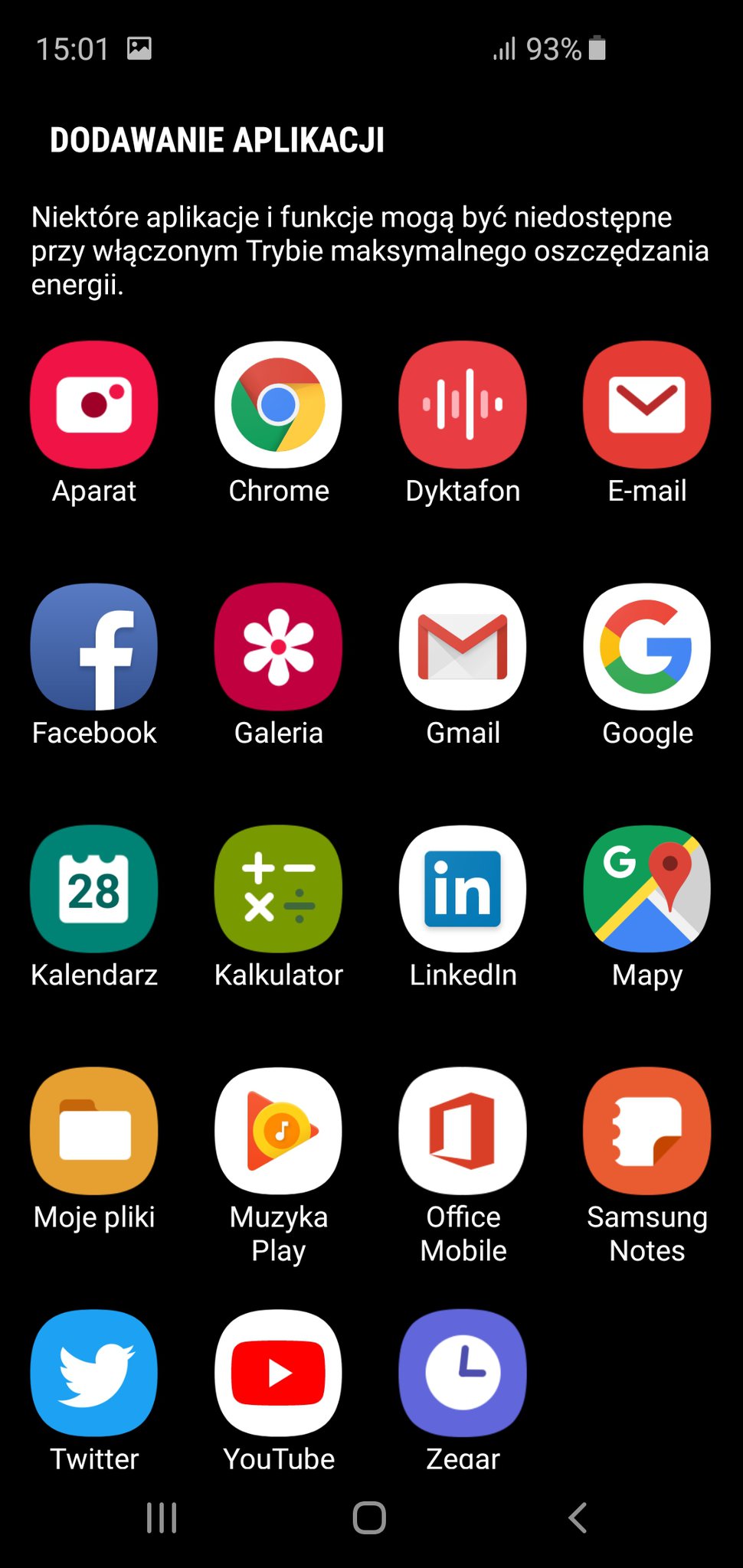Select the Moje pliki app
The width and height of the screenshot is (743, 1568).
tap(94, 1131)
